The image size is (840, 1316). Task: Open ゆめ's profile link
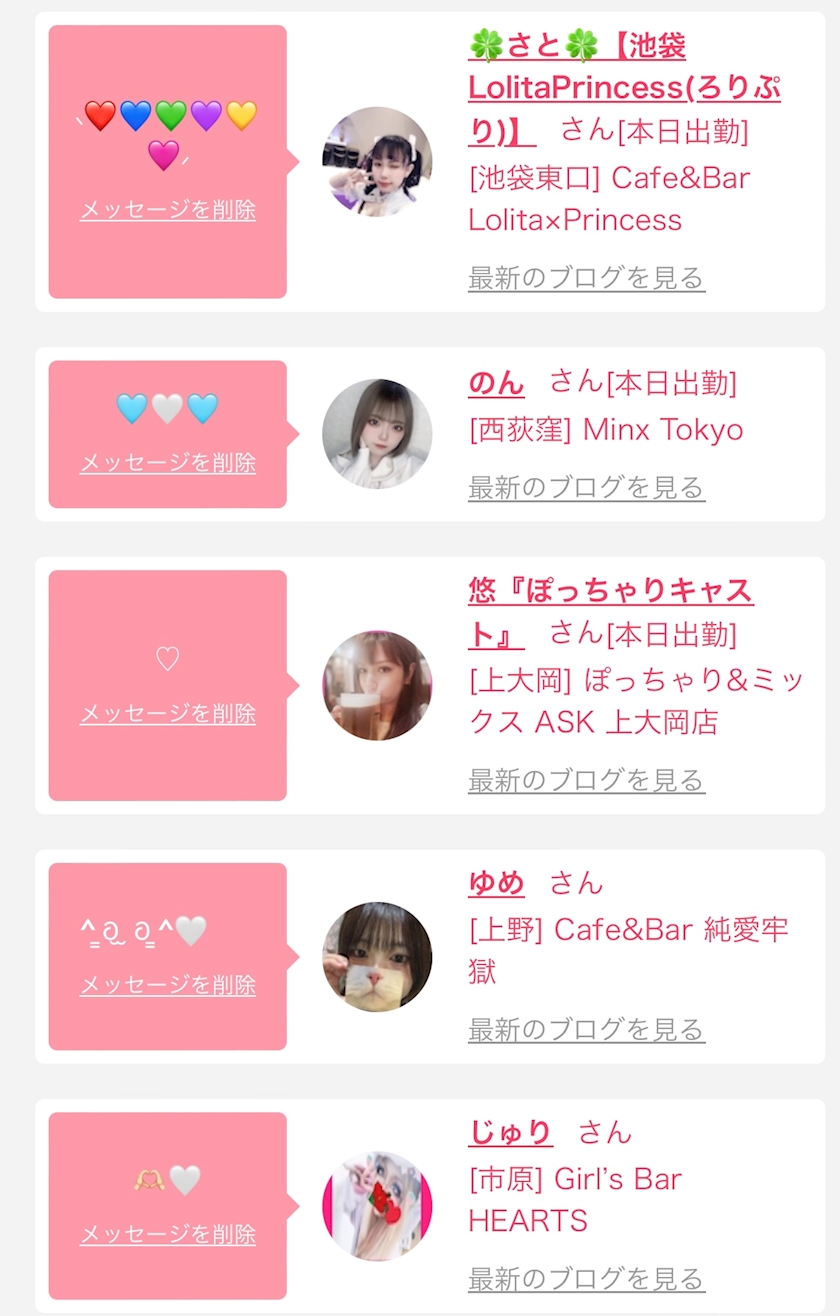[496, 883]
